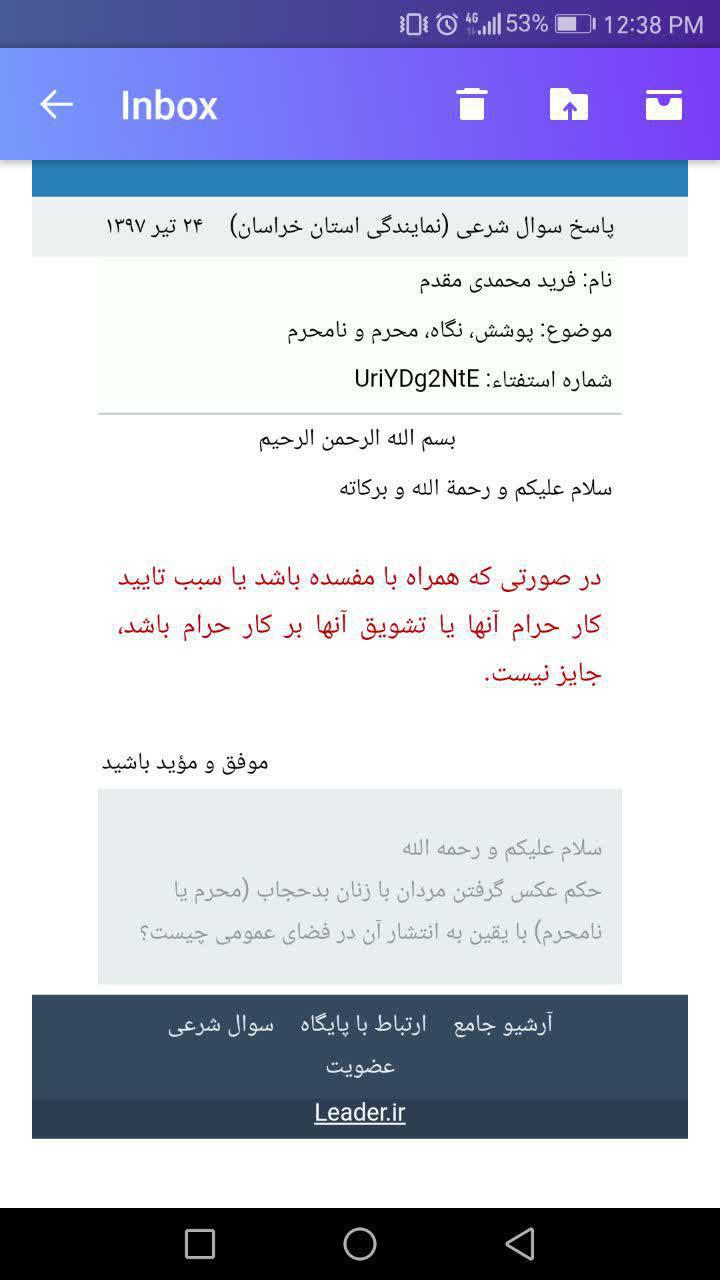Visit the Leader.ir website link
This screenshot has height=1280, width=720.
point(360,1112)
